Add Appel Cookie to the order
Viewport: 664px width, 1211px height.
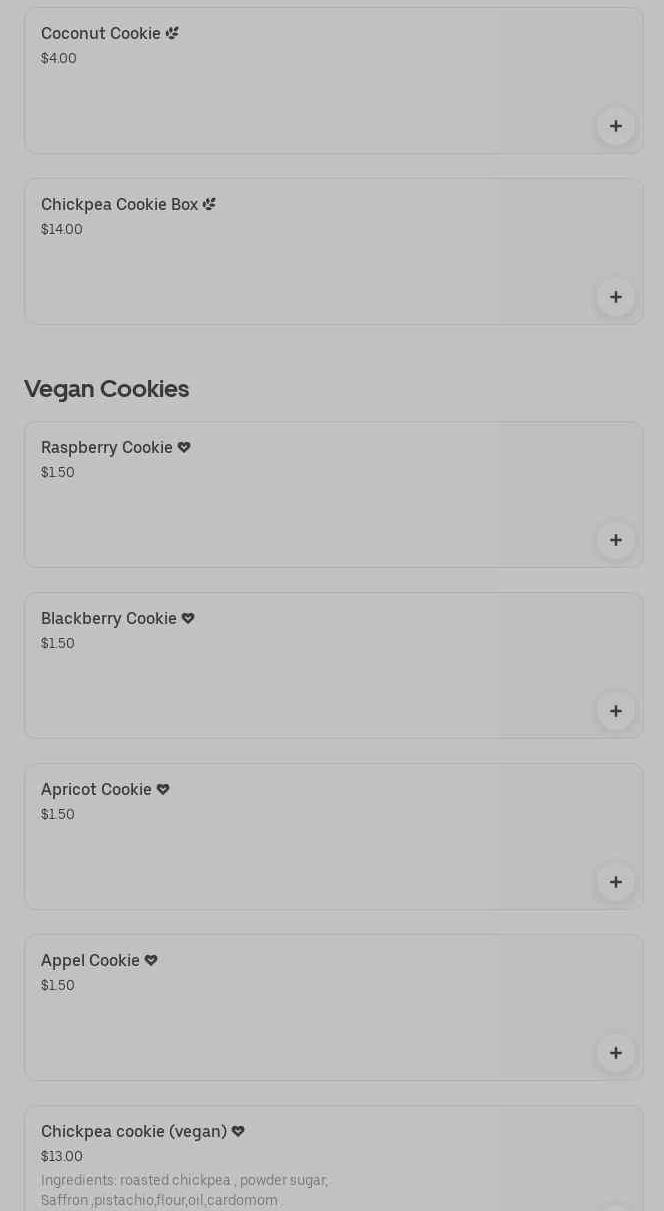(x=615, y=1053)
